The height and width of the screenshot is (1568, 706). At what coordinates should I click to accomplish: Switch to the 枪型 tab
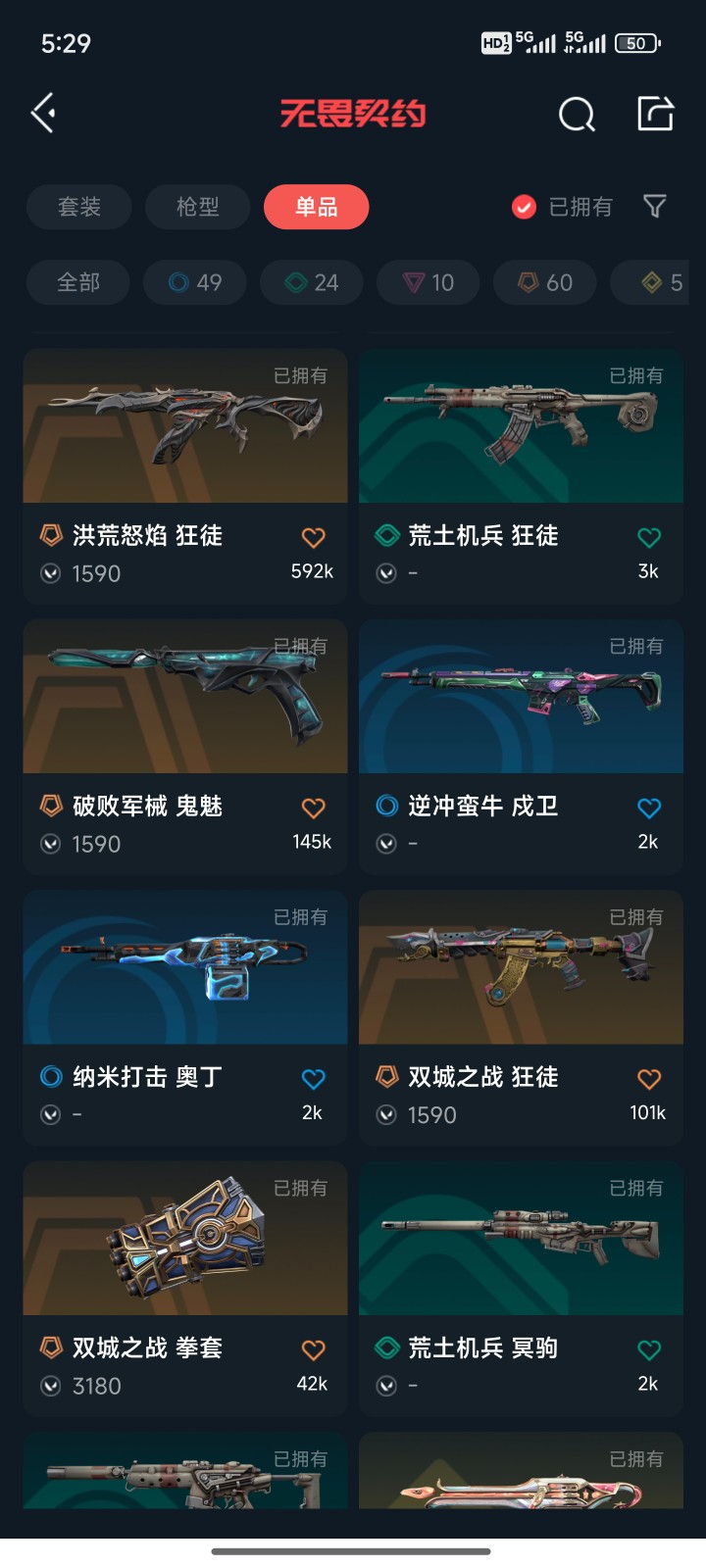(x=197, y=207)
